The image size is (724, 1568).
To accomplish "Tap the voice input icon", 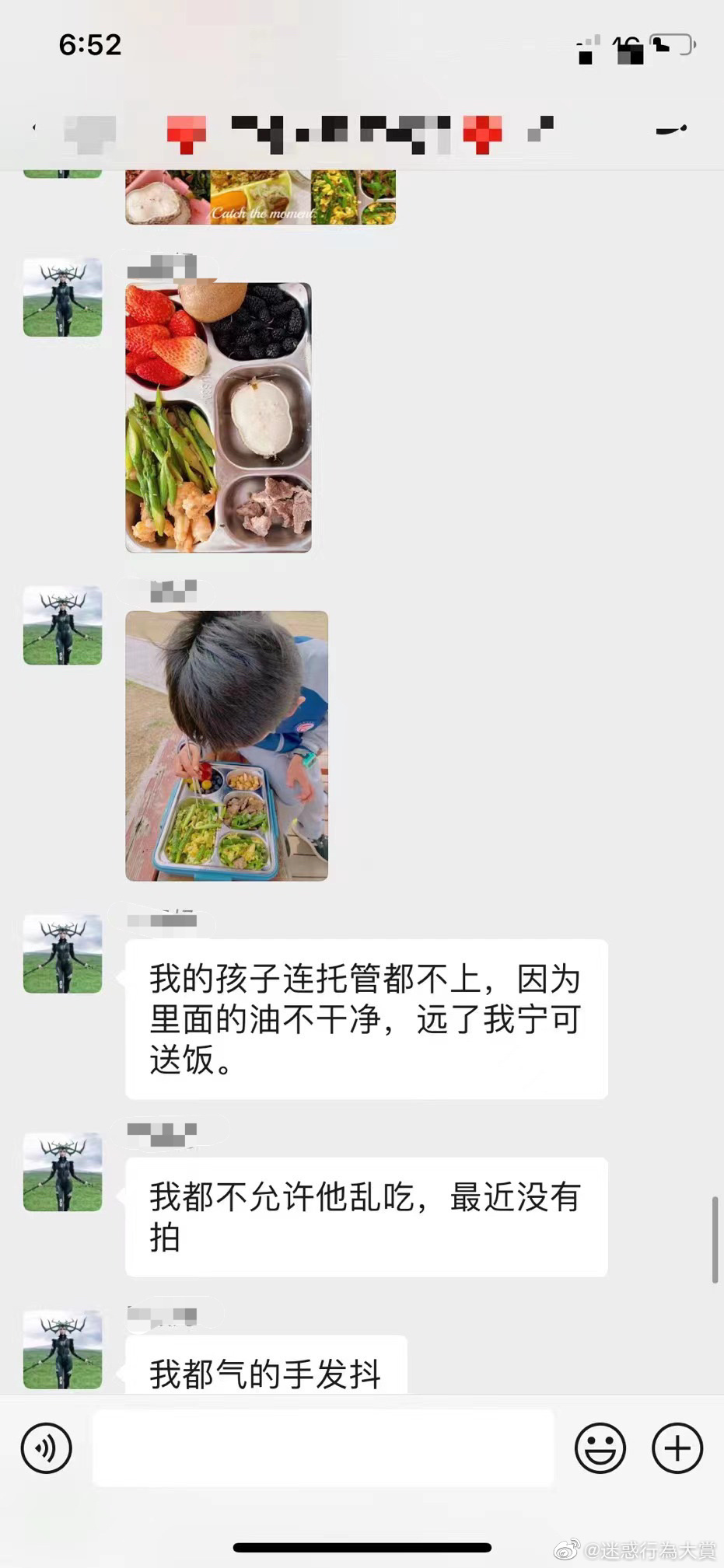I will pyautogui.click(x=46, y=1448).
